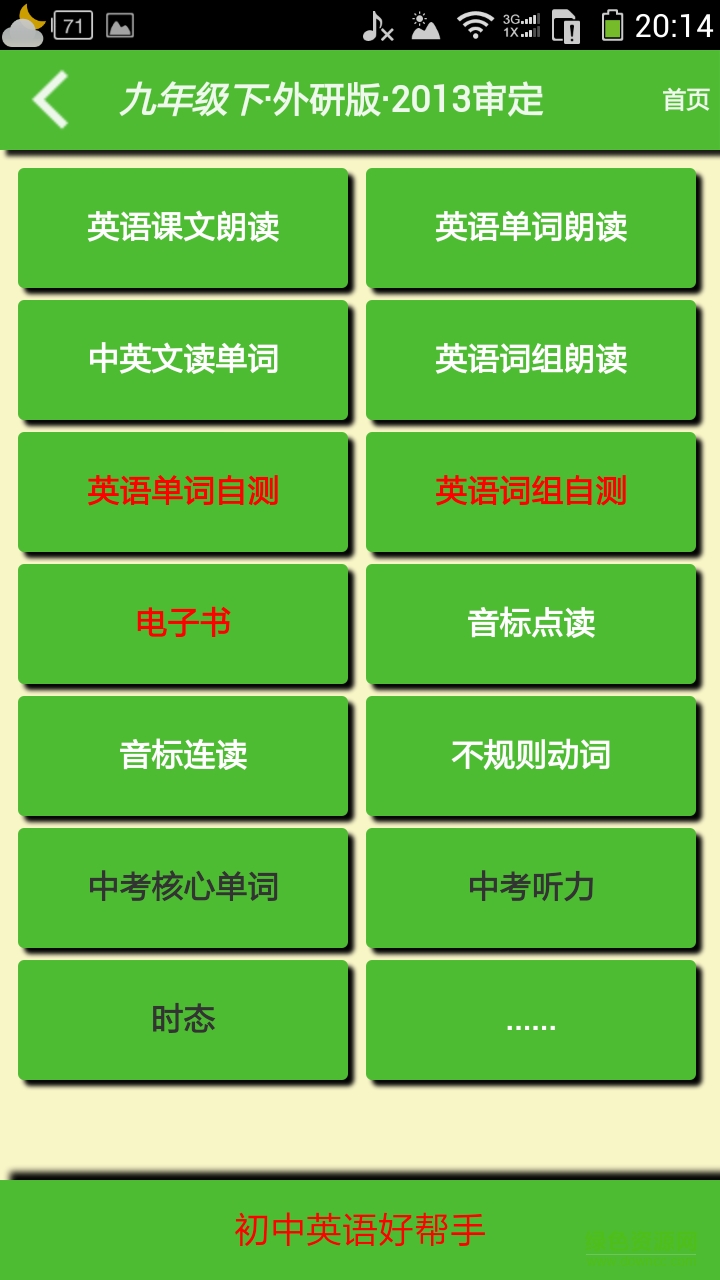Open 英语课文朗读 text reading

point(184,228)
